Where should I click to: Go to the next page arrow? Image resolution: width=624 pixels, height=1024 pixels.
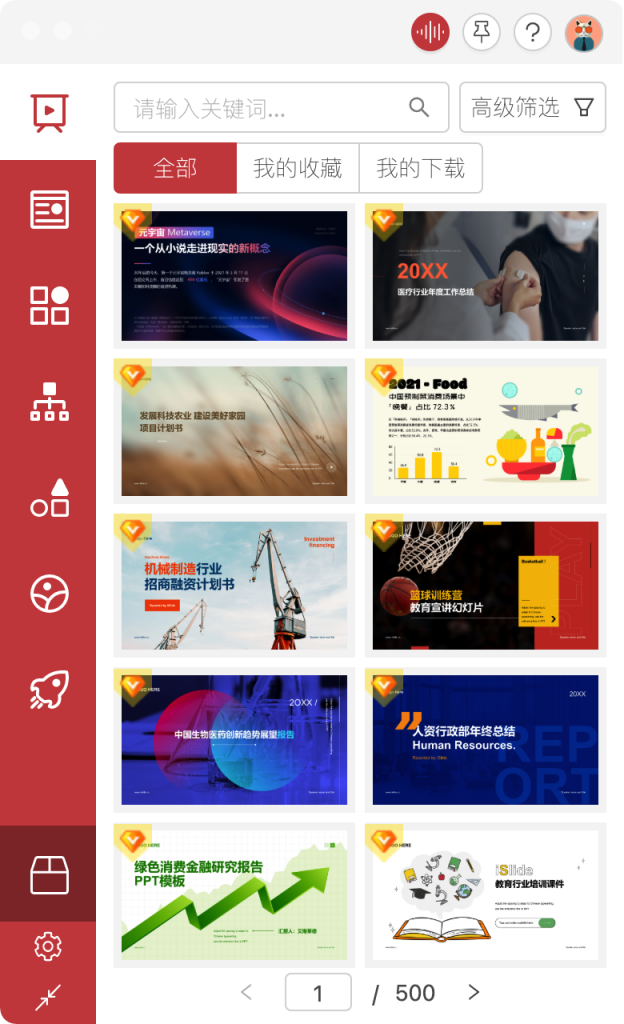474,992
